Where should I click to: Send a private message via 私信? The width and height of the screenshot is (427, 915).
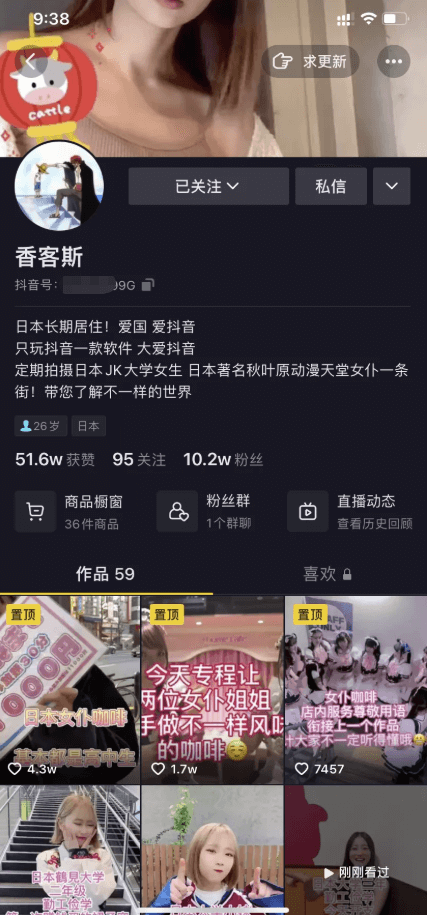pos(331,186)
